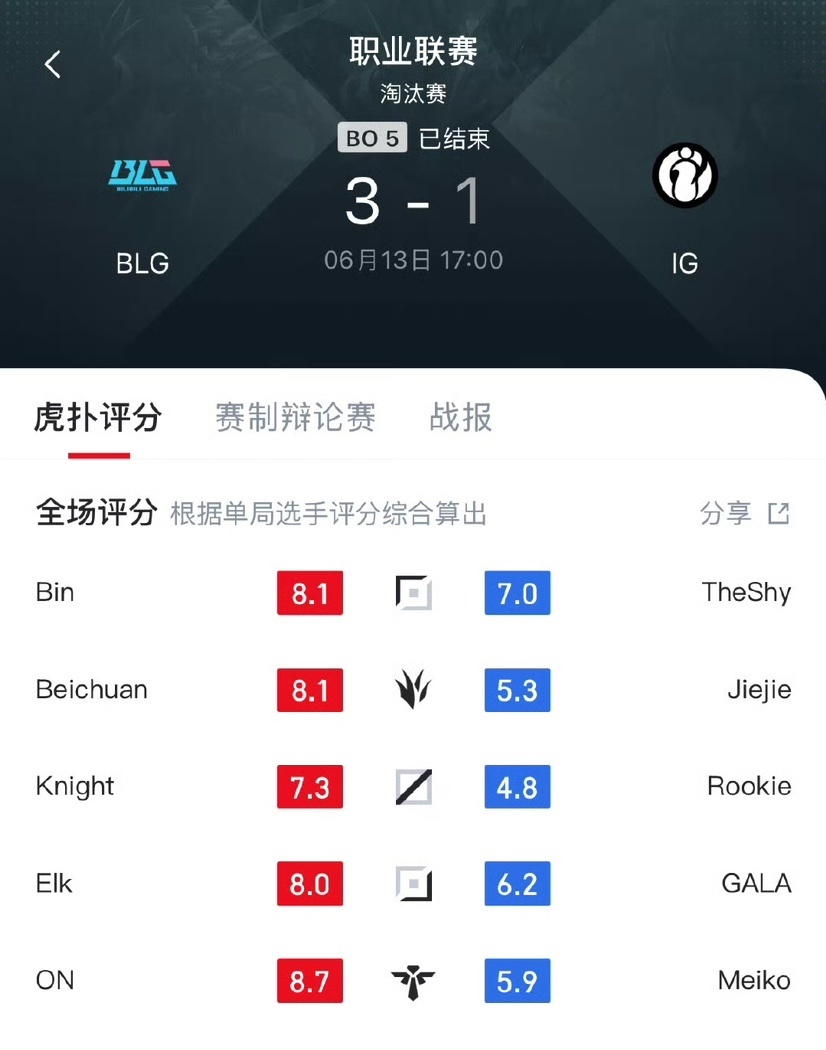Click Knight's red 7.3 rating box

(x=310, y=786)
